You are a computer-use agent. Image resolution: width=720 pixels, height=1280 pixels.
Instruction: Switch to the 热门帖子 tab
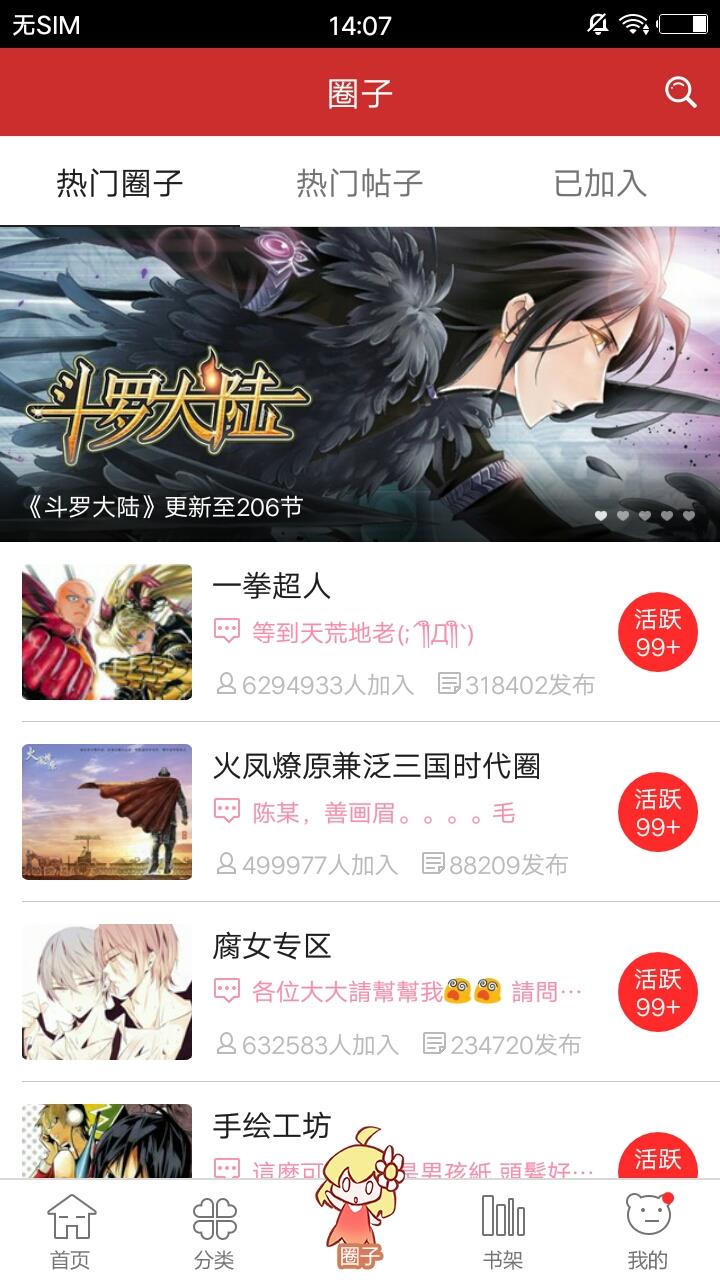(360, 183)
